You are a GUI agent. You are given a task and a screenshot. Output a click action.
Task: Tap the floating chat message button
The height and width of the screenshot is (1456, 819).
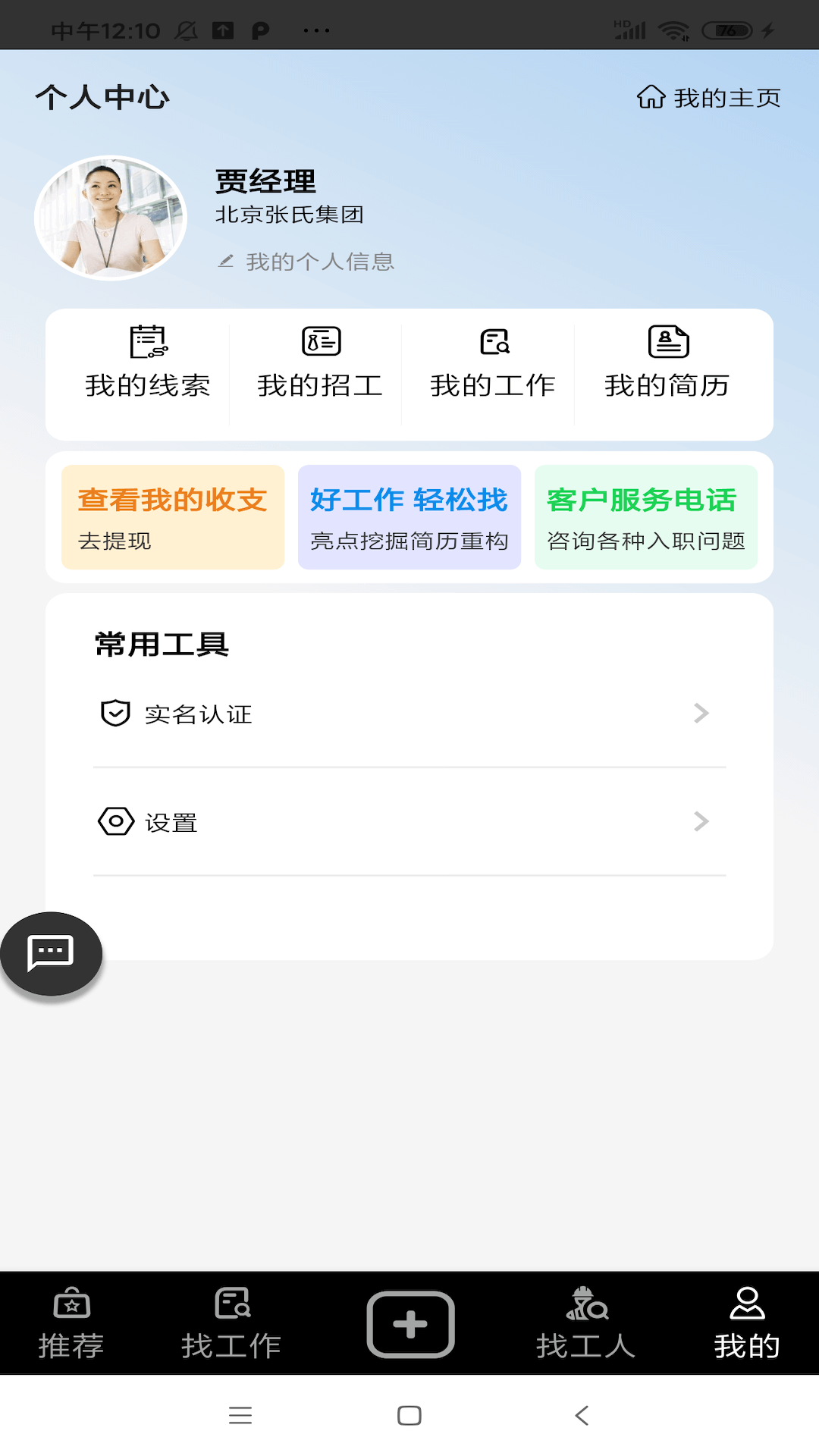[51, 953]
